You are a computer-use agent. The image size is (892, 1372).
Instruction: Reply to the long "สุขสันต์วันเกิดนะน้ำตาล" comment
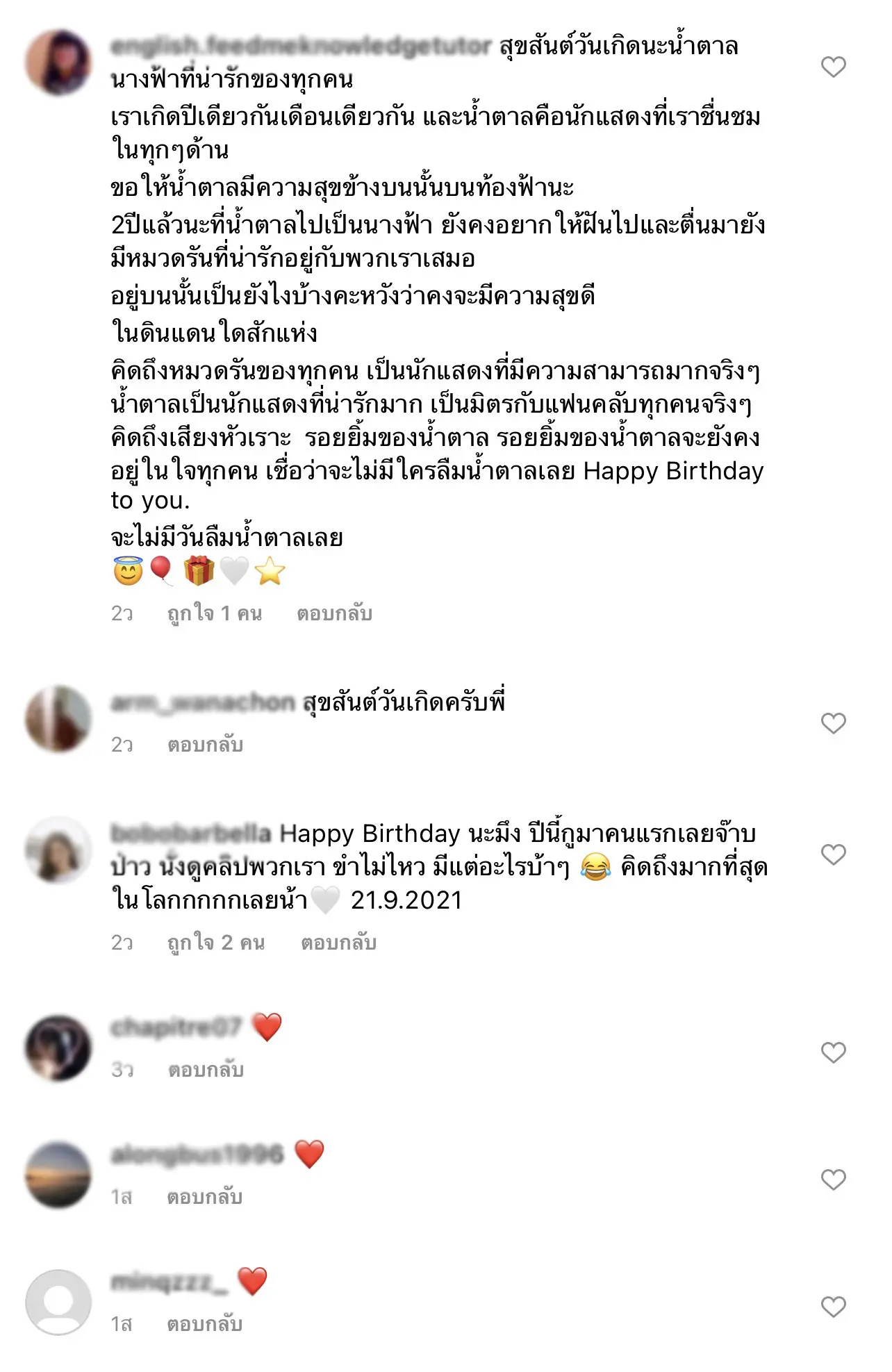[x=334, y=613]
